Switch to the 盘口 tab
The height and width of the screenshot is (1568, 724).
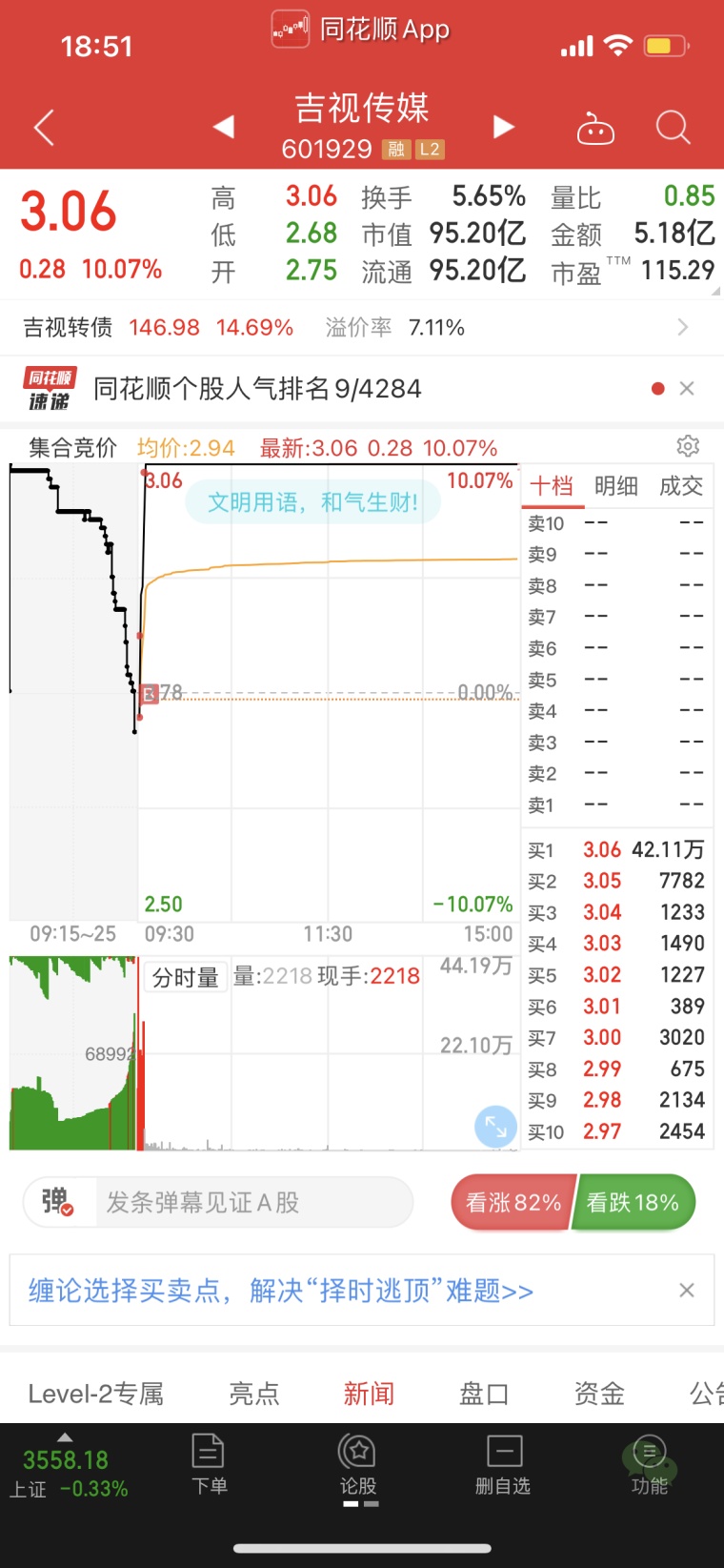pos(484,1395)
